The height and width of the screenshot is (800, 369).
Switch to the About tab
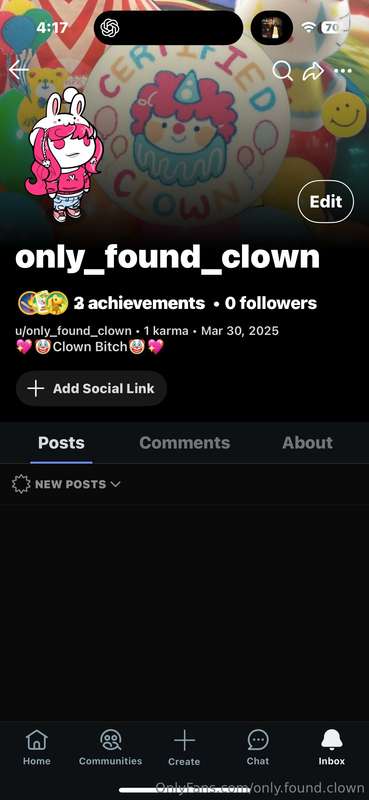(x=307, y=442)
